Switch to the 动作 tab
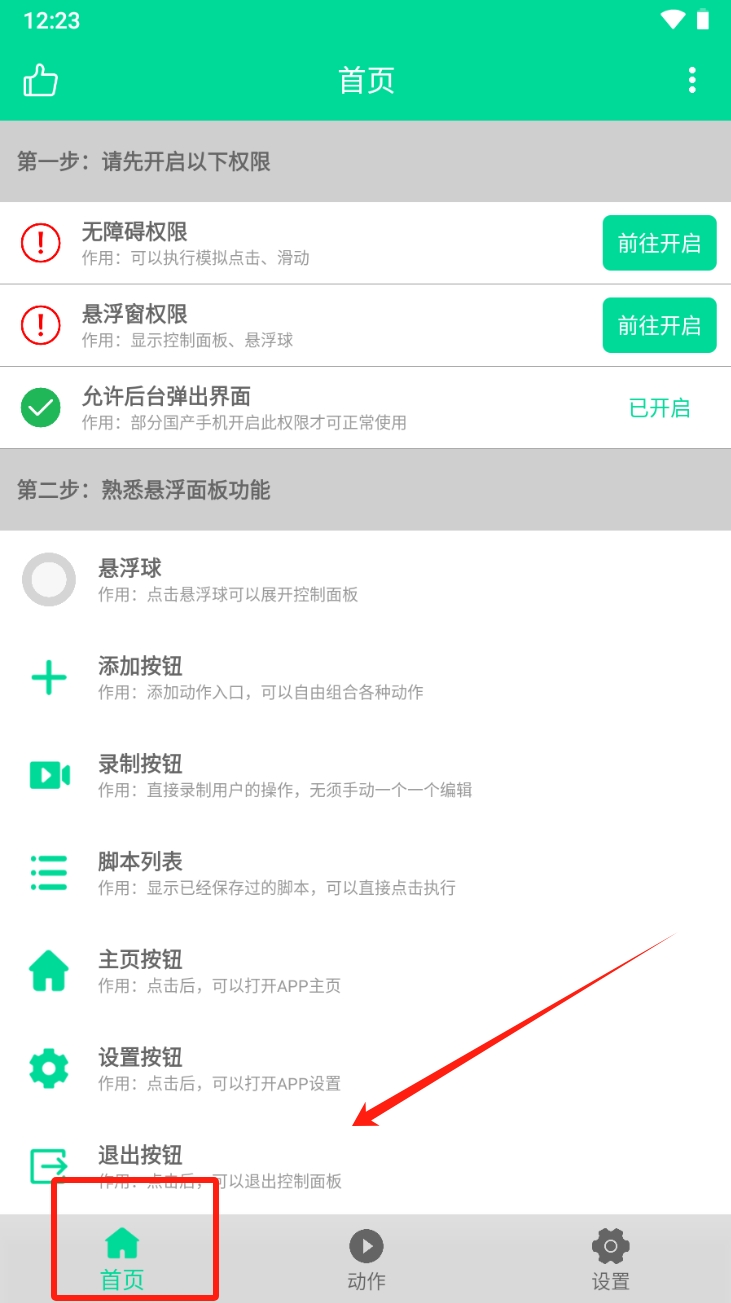 (366, 1260)
